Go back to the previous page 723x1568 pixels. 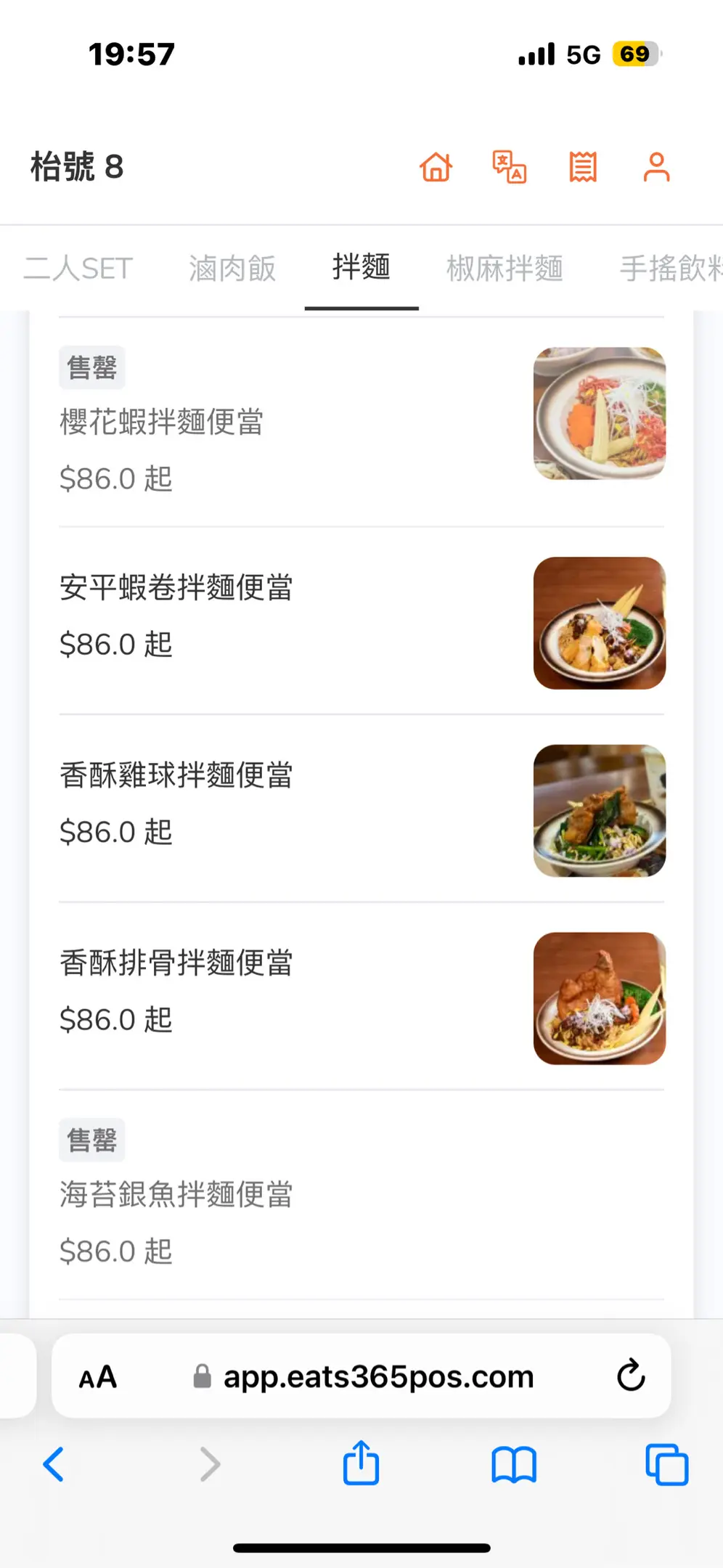pos(54,1464)
